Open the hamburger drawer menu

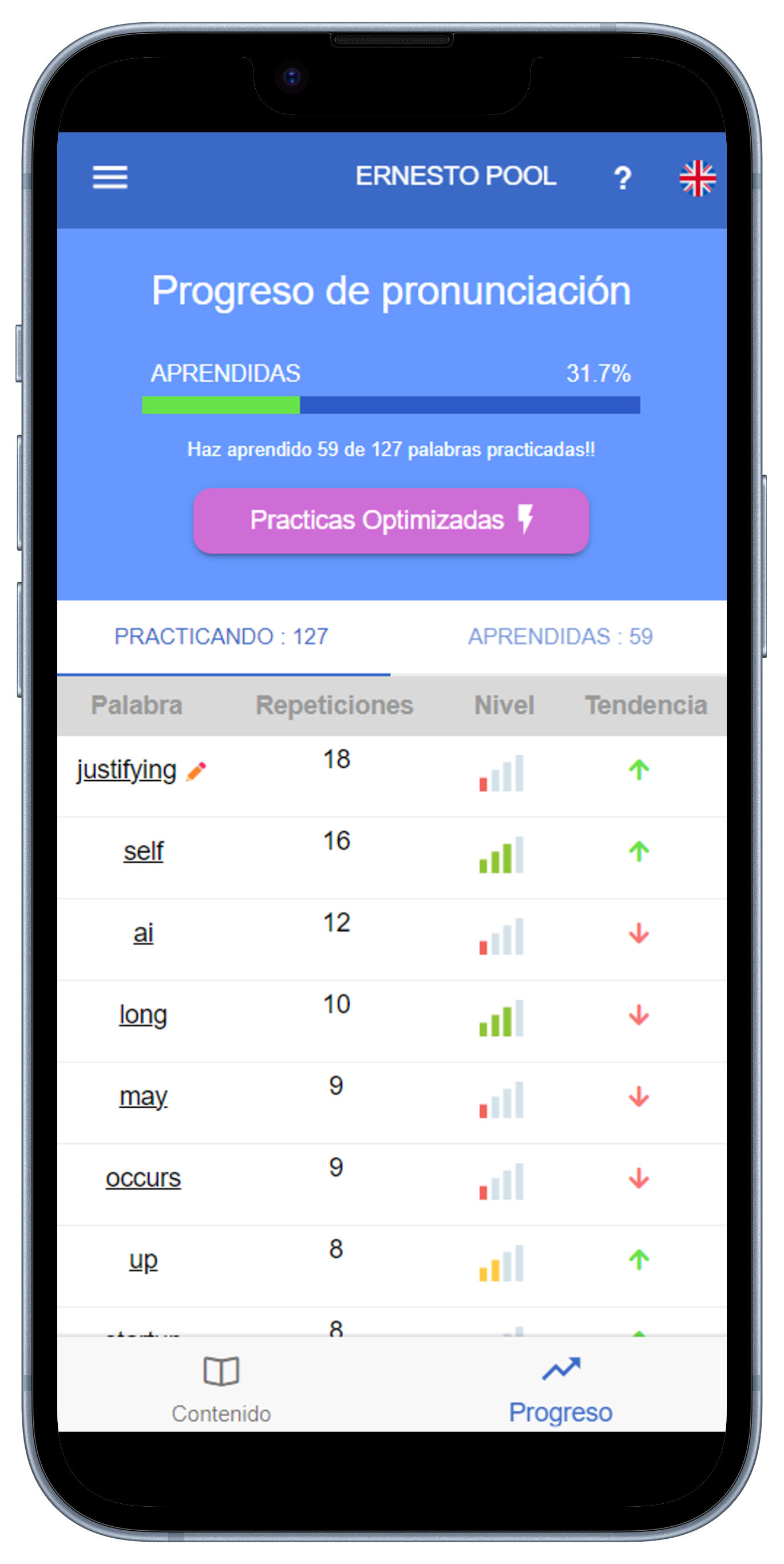point(110,177)
